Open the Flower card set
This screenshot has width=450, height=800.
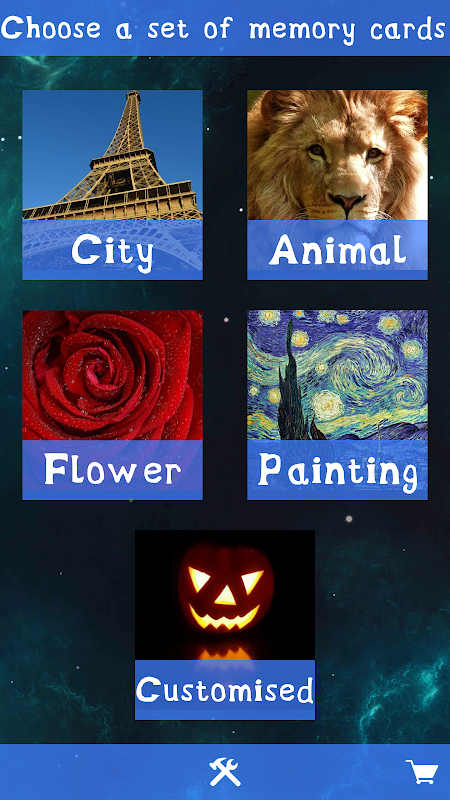tap(112, 405)
